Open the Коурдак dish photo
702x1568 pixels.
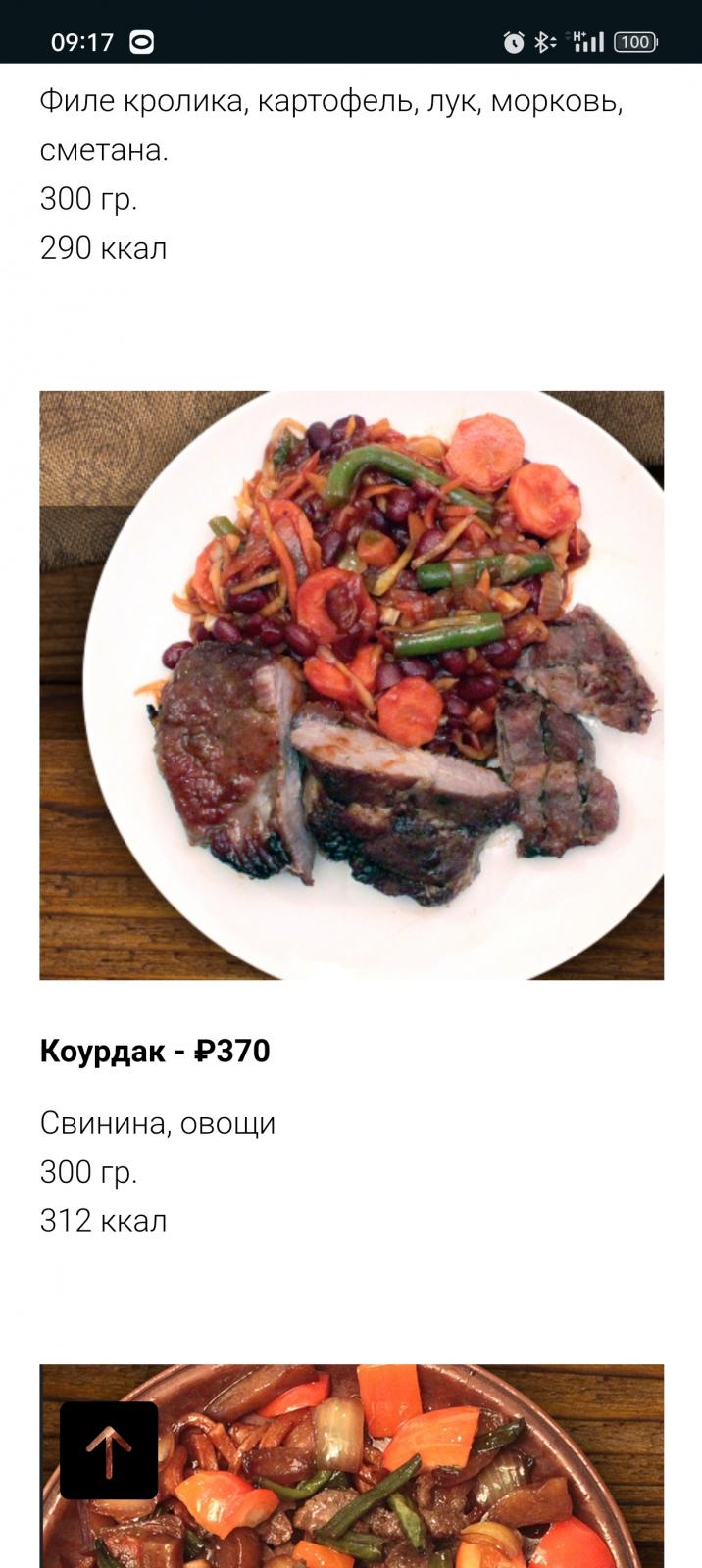(x=351, y=685)
